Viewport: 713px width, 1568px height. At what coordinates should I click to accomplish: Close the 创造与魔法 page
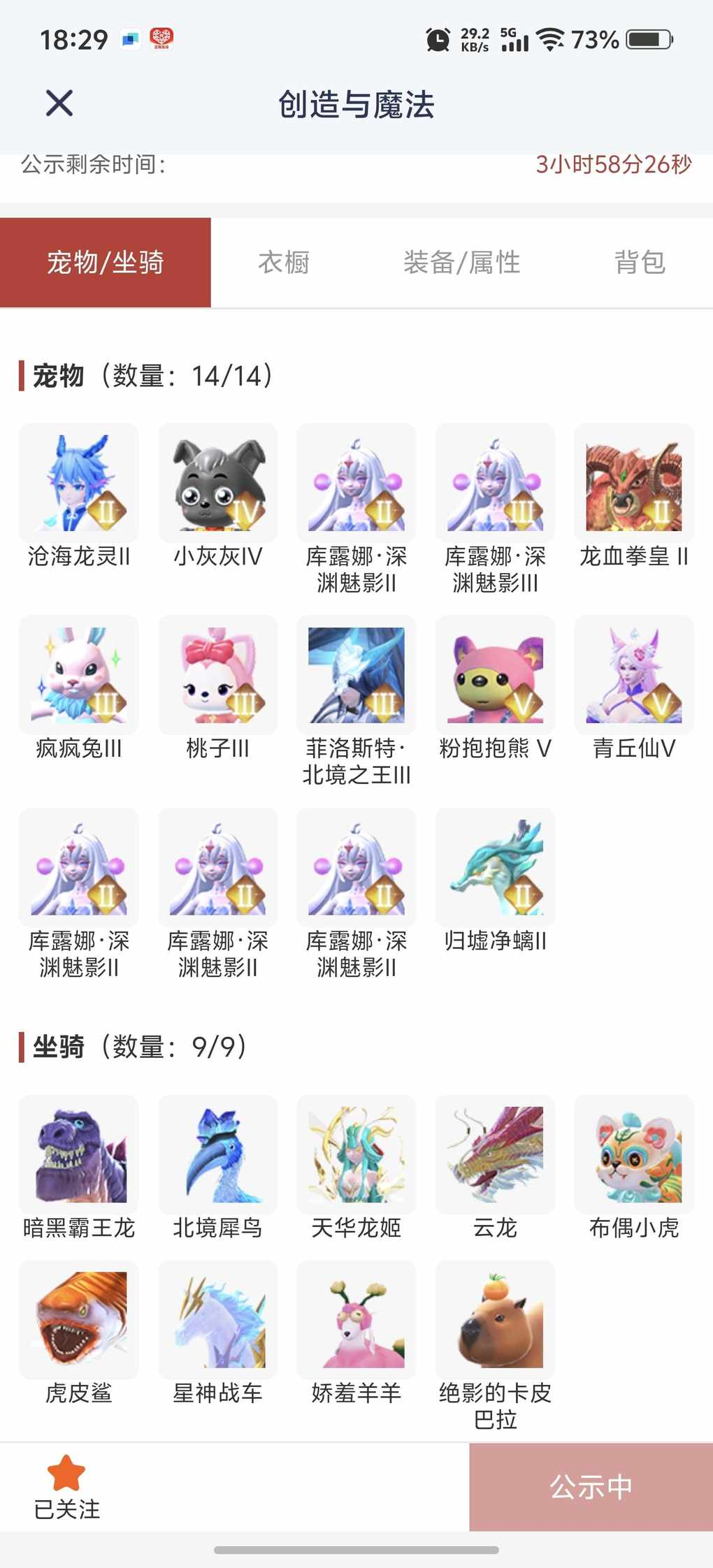click(59, 103)
